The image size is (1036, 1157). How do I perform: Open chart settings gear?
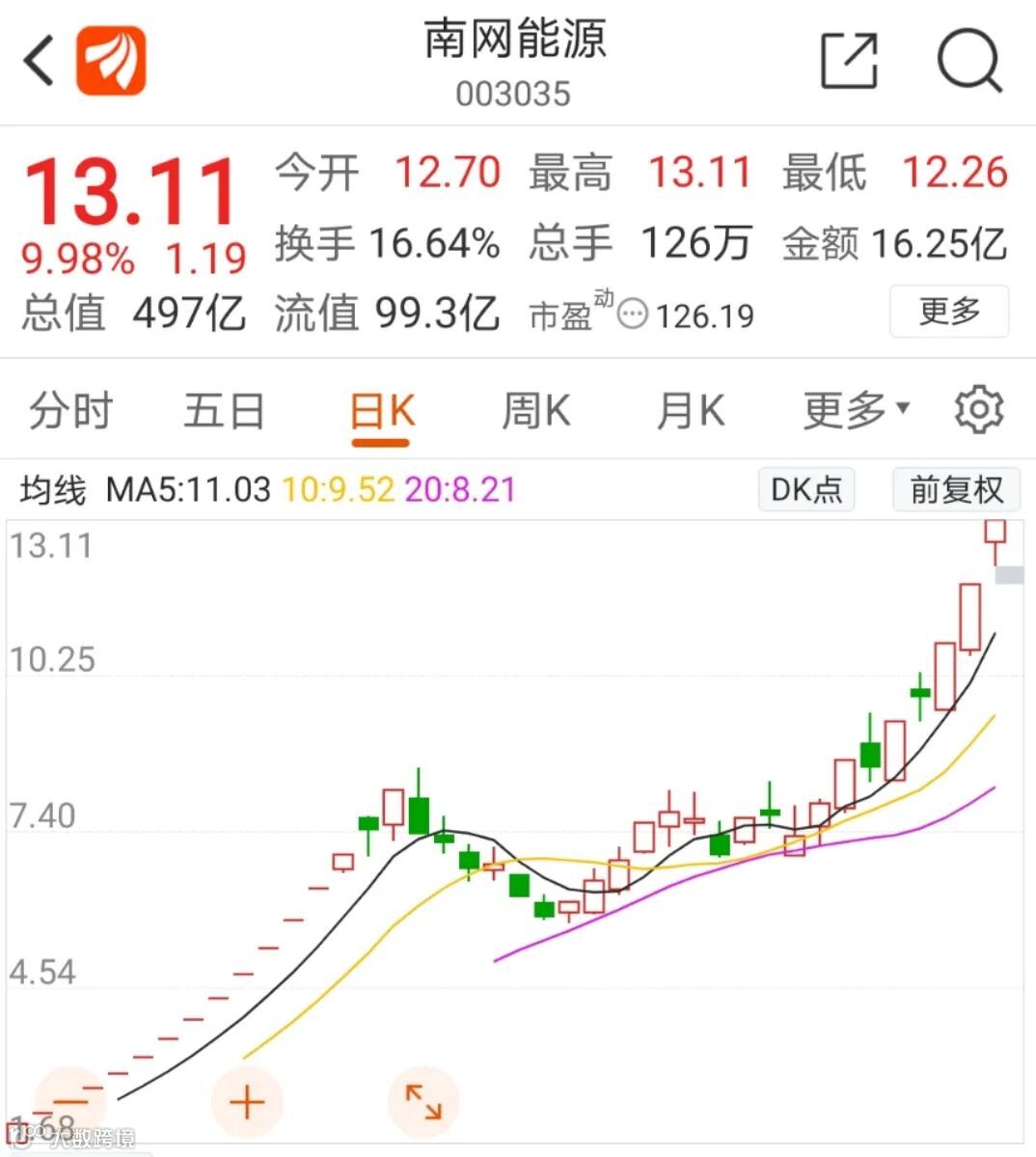[978, 410]
